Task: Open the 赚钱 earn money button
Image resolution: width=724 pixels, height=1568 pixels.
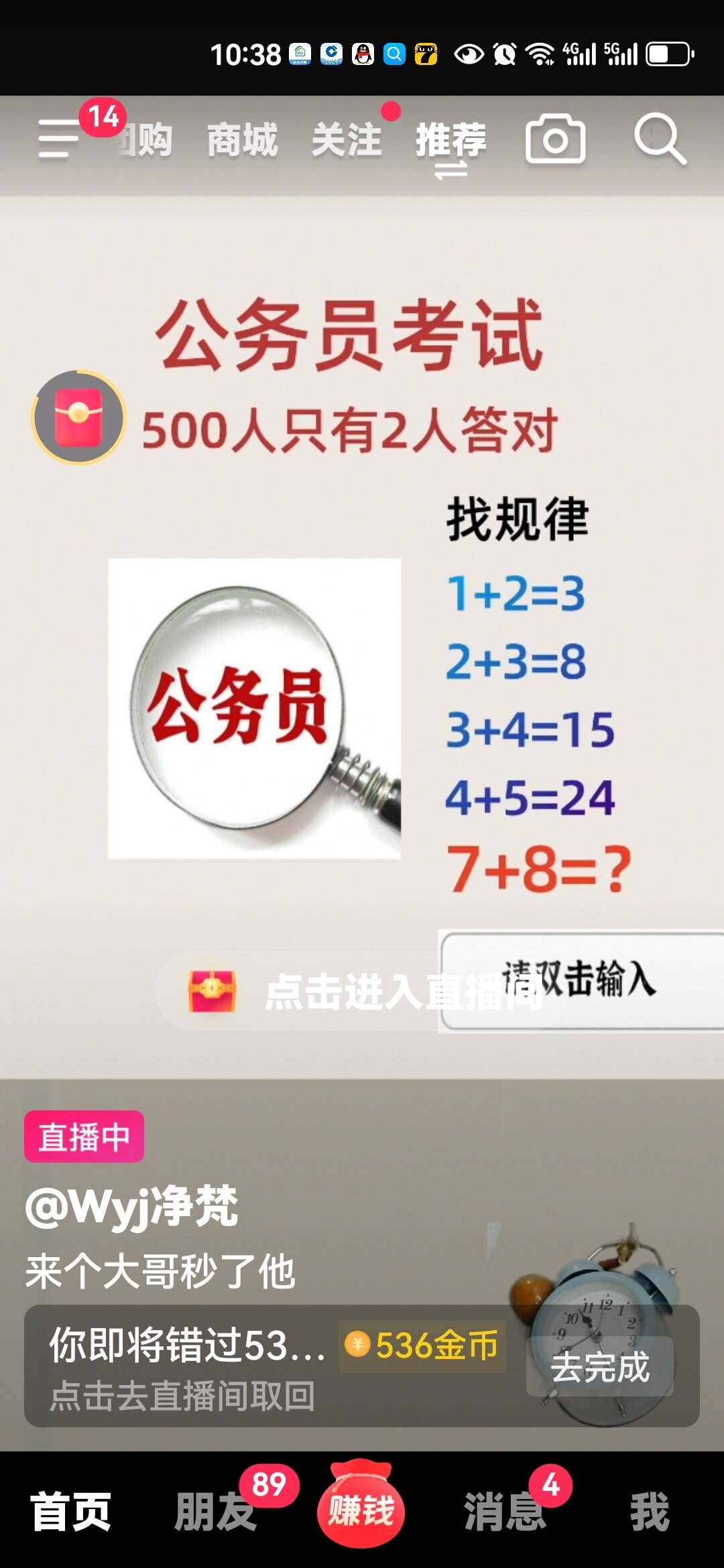Action: (361, 1508)
